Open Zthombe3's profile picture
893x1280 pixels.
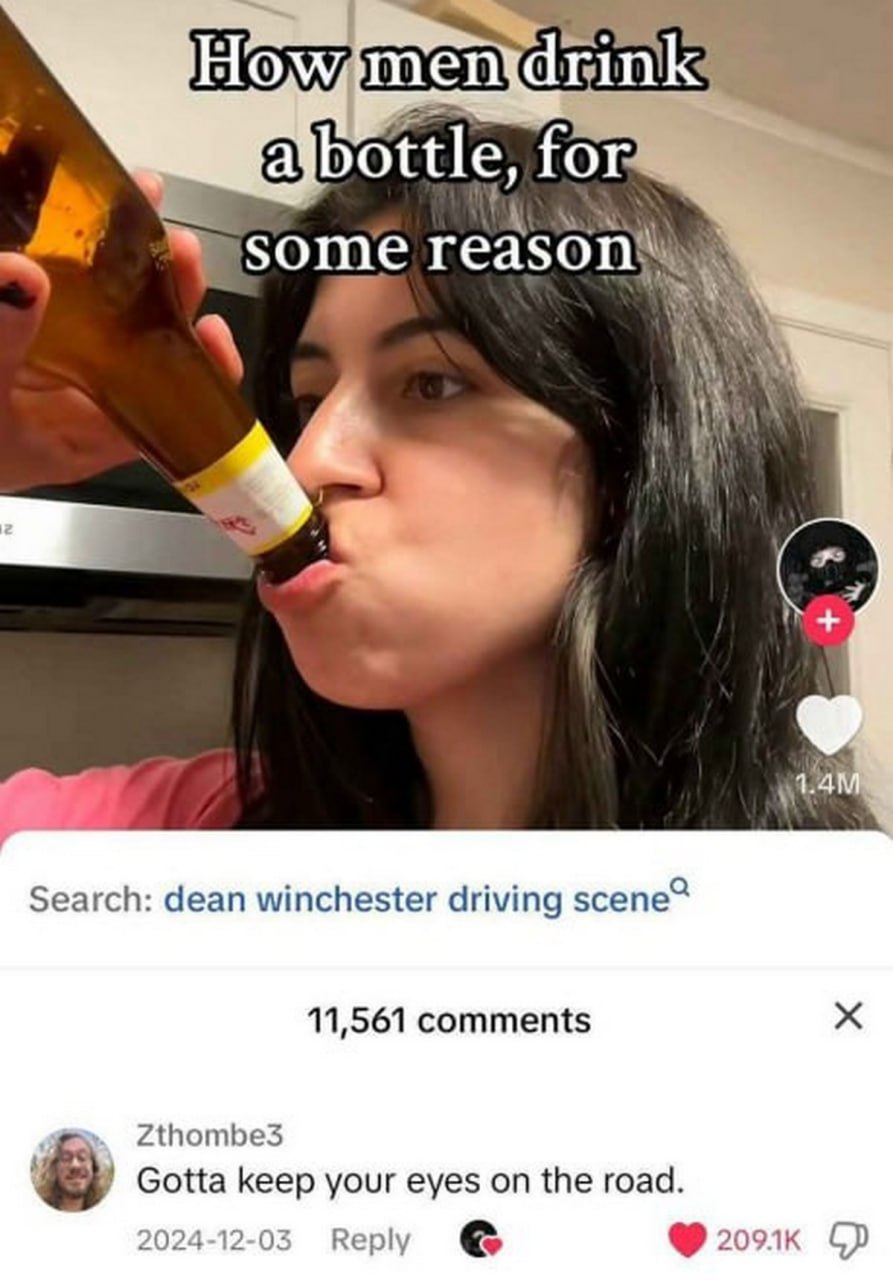click(x=72, y=1169)
